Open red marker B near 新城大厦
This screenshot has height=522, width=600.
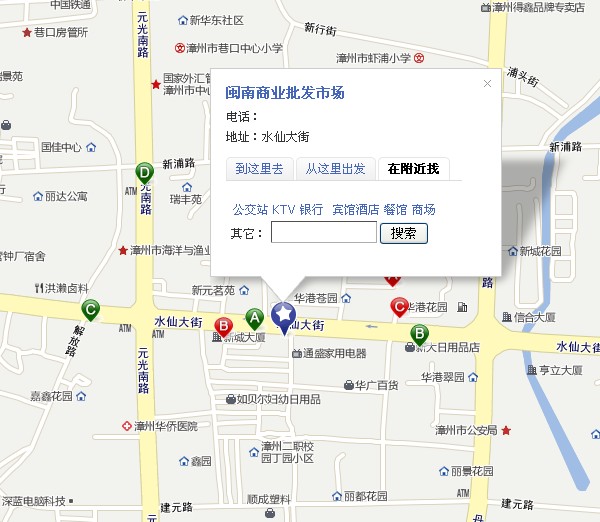224,325
